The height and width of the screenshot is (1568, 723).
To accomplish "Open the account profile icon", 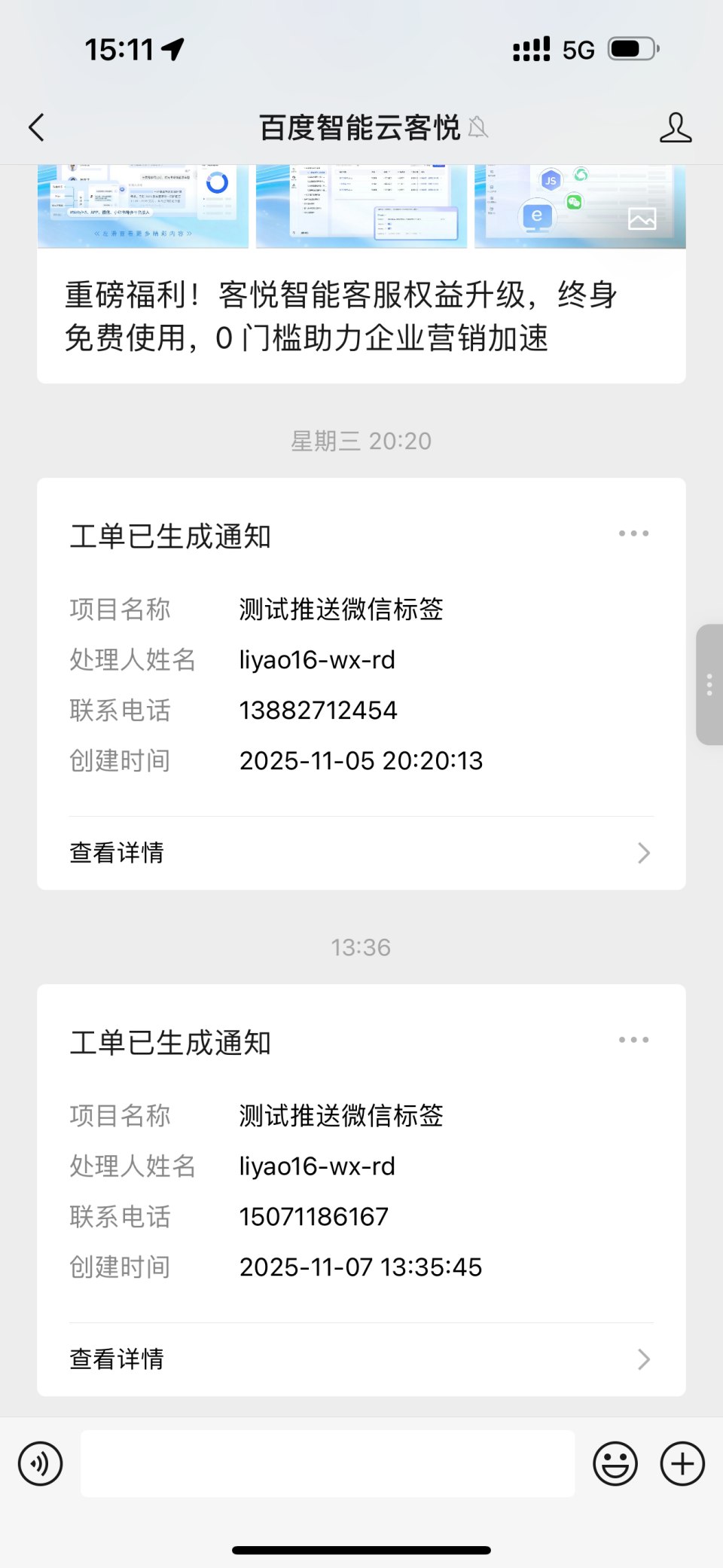I will [675, 127].
